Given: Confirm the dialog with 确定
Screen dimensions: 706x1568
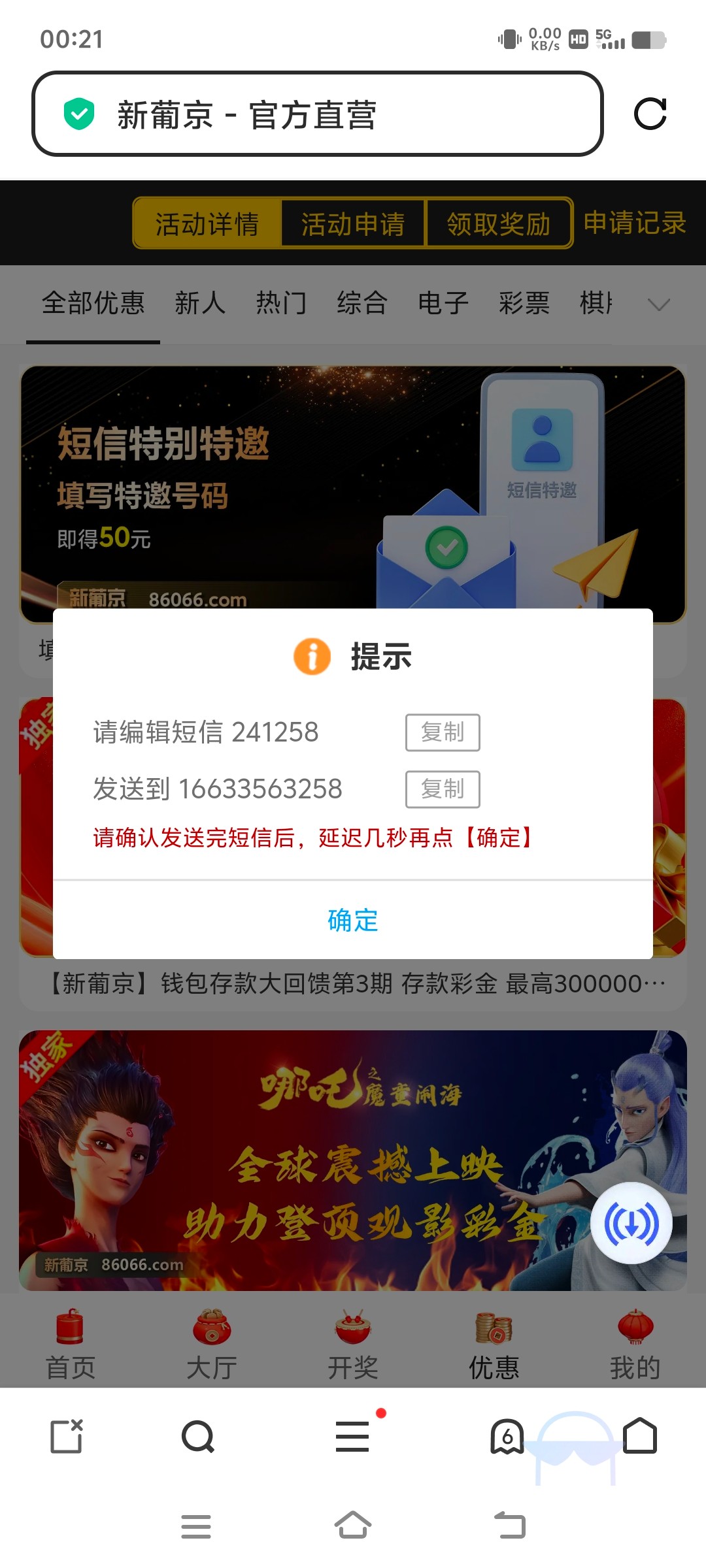Looking at the screenshot, I should click(353, 920).
